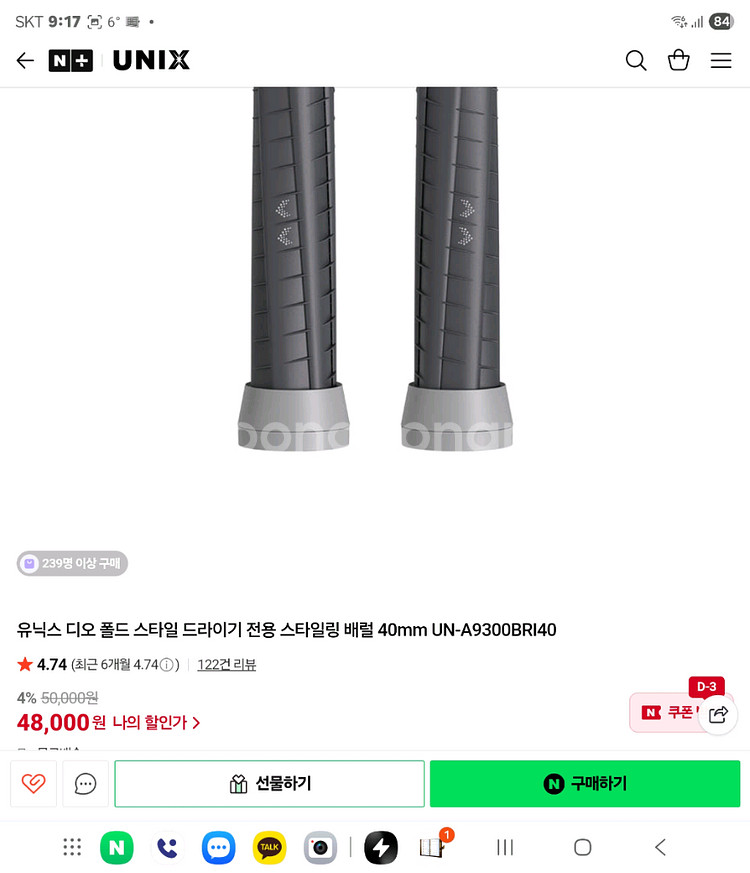Open seller chat via speech bubble icon
This screenshot has width=750, height=873.
pyautogui.click(x=85, y=783)
